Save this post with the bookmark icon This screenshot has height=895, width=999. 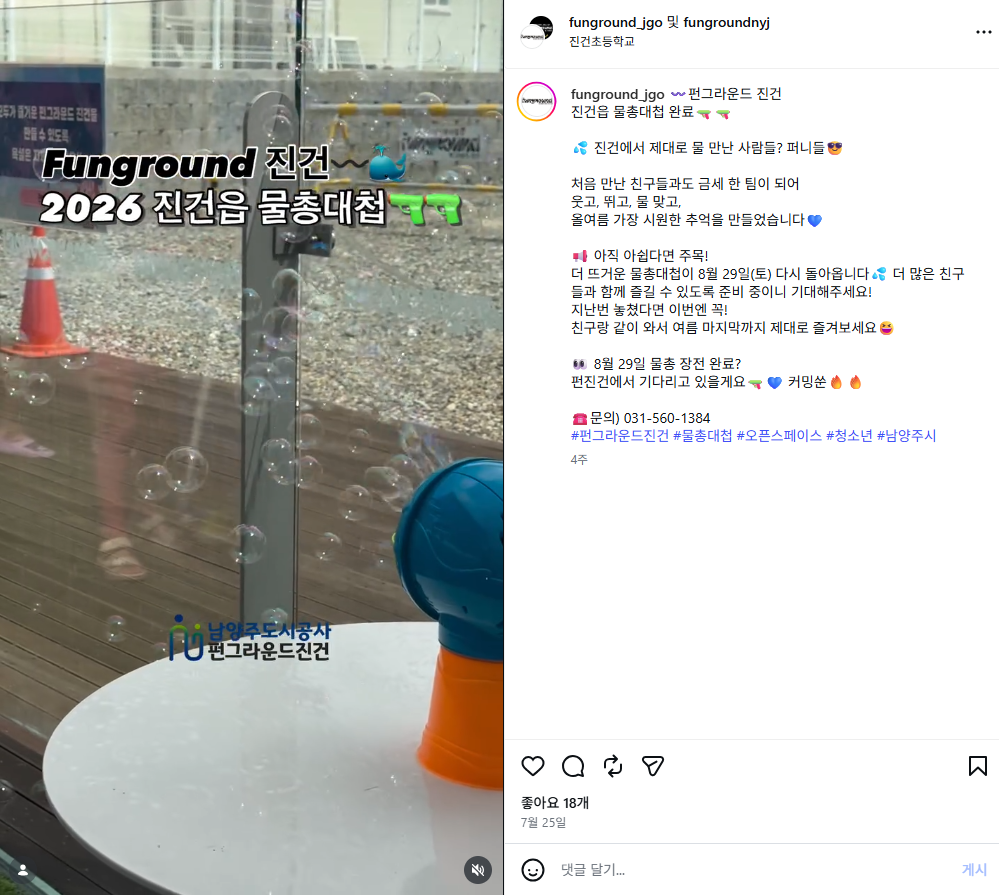977,766
